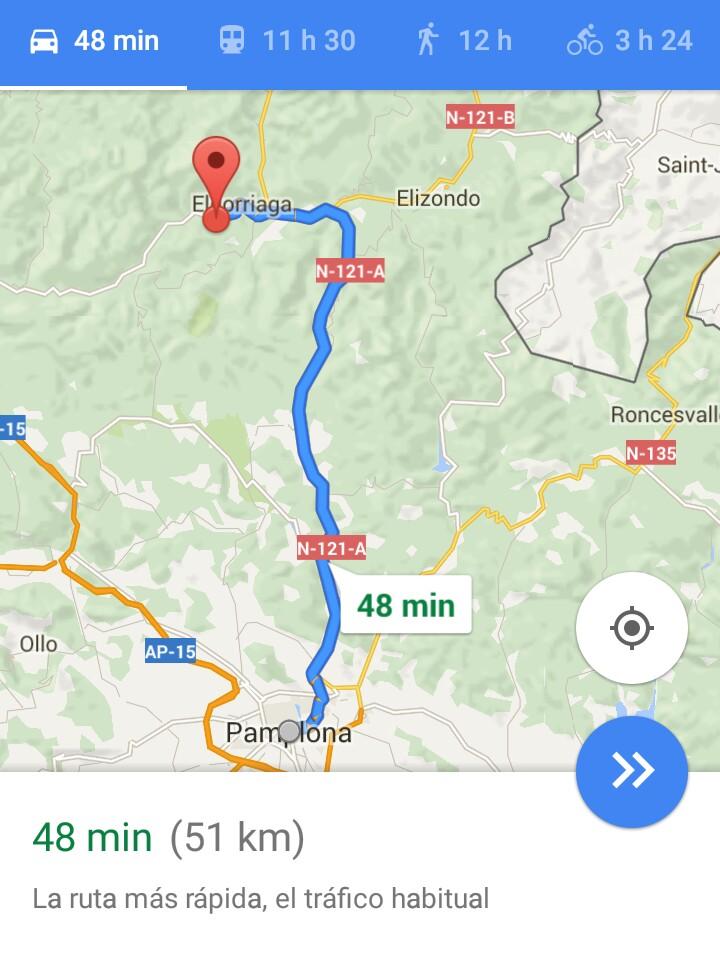The height and width of the screenshot is (955, 720).
Task: Switch to public transit directions, 11 h 30
Action: [x=287, y=42]
